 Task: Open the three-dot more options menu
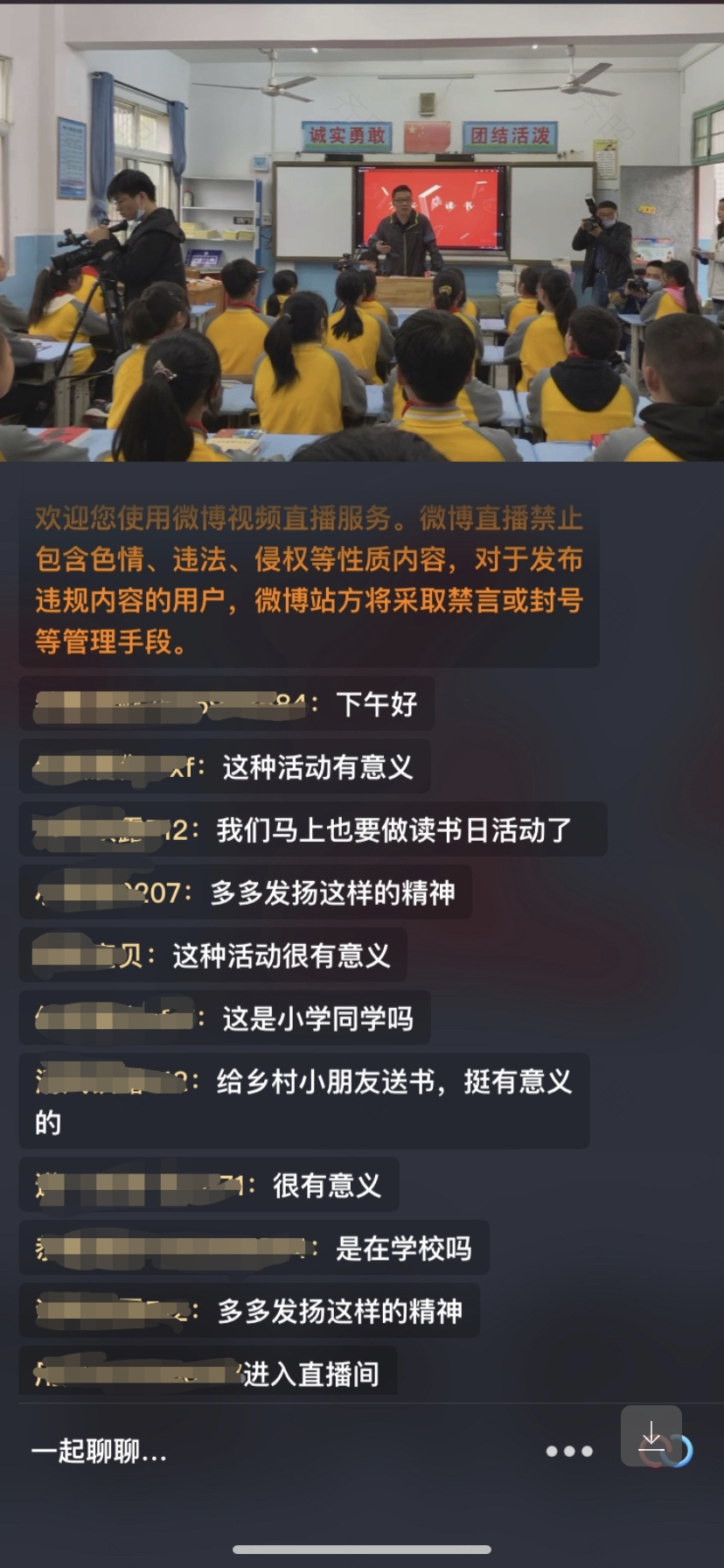pos(569,1452)
